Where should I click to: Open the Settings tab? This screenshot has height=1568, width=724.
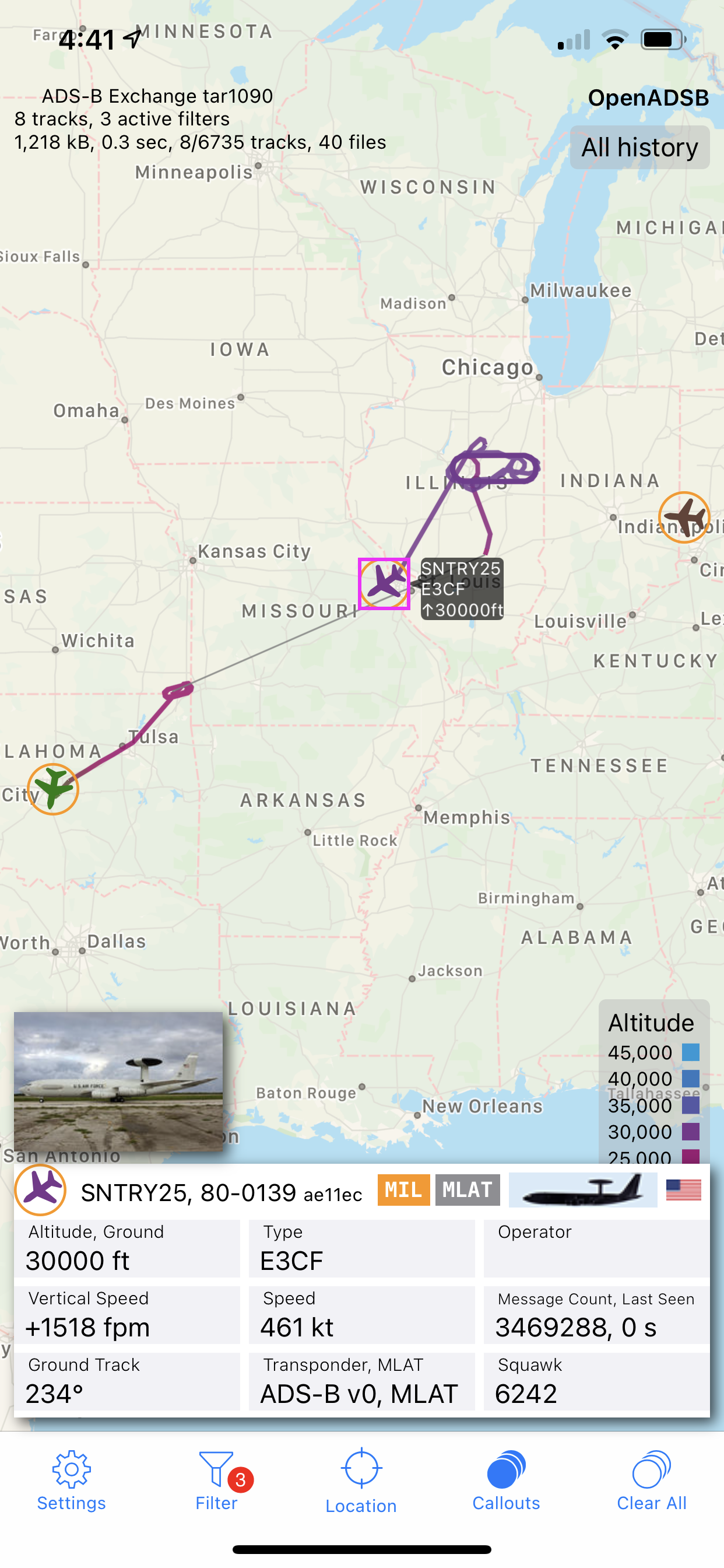[71, 1480]
